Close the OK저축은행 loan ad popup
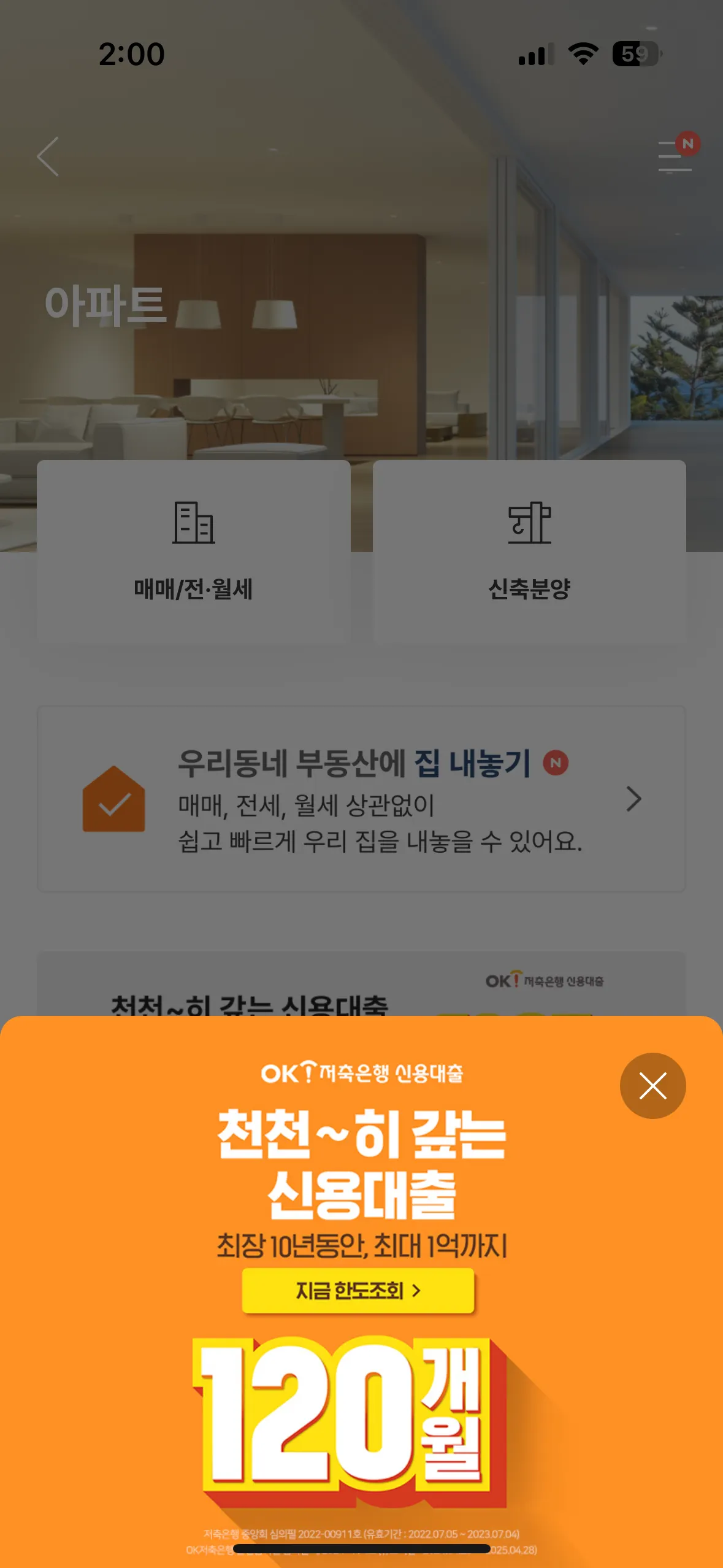Viewport: 723px width, 1568px height. coord(652,1086)
